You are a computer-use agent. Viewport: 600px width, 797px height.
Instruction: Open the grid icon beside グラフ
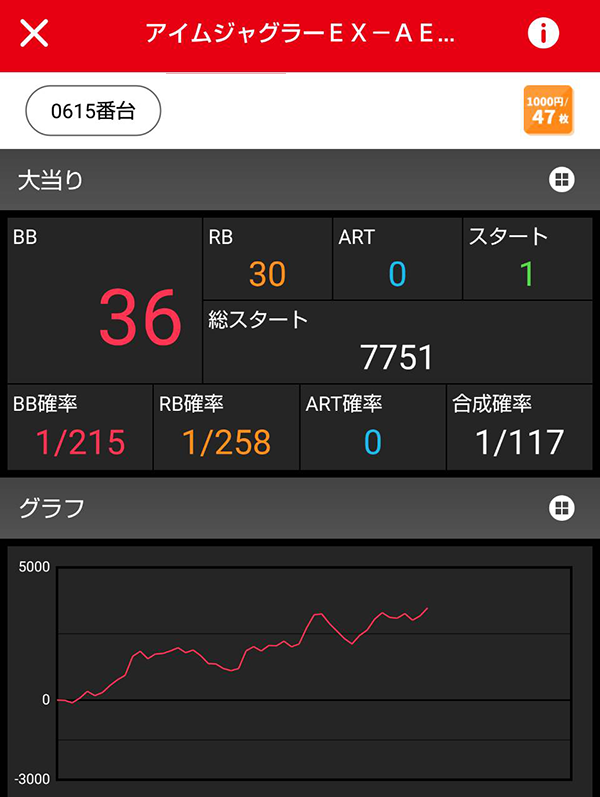[x=562, y=507]
